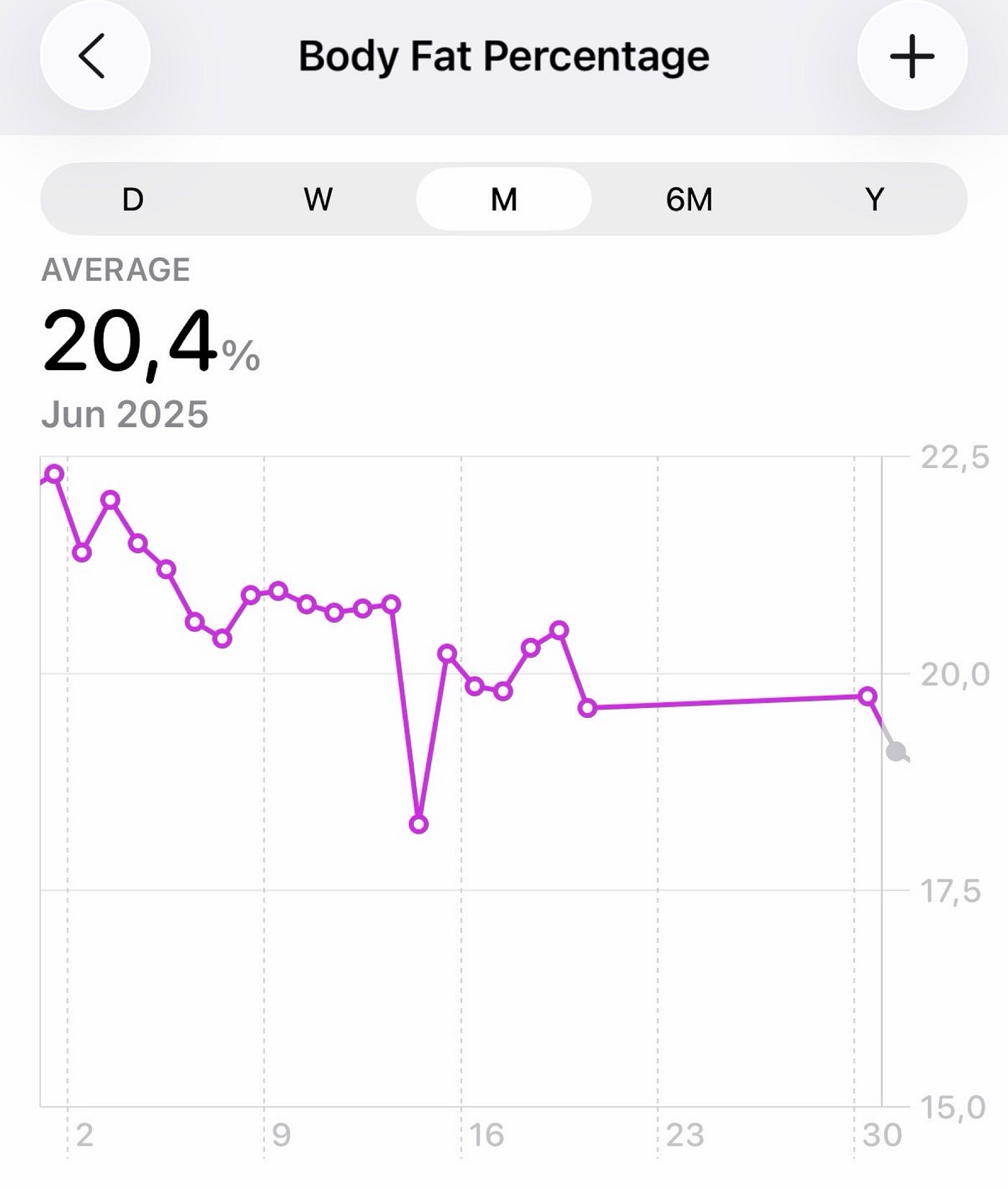Viewport: 1008px width, 1189px height.
Task: View the Y yearly chart
Action: (x=874, y=199)
